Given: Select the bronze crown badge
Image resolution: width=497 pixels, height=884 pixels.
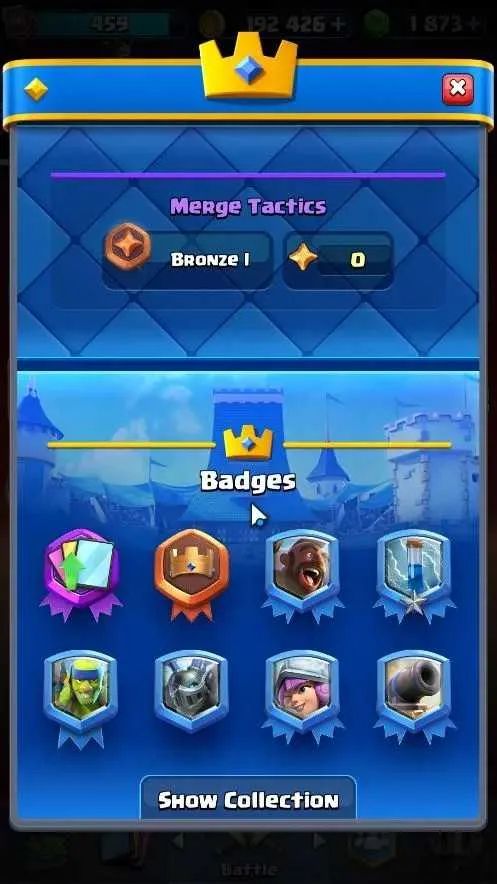Looking at the screenshot, I should click(x=192, y=575).
